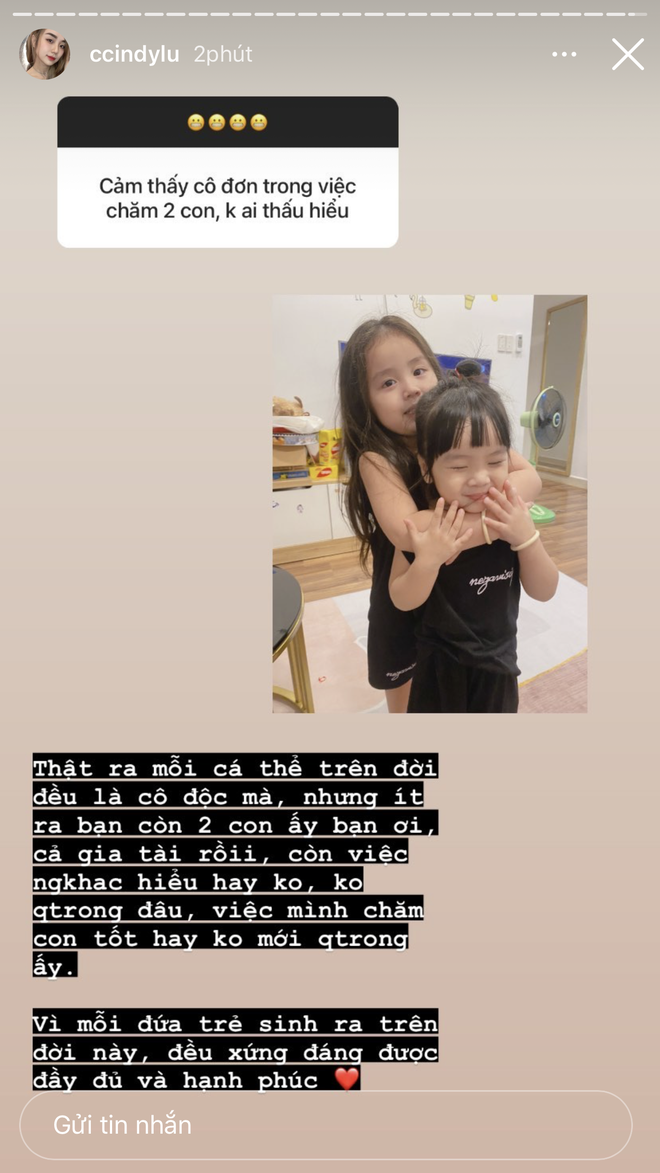Close the story viewer
The height and width of the screenshot is (1173, 660).
click(x=627, y=54)
